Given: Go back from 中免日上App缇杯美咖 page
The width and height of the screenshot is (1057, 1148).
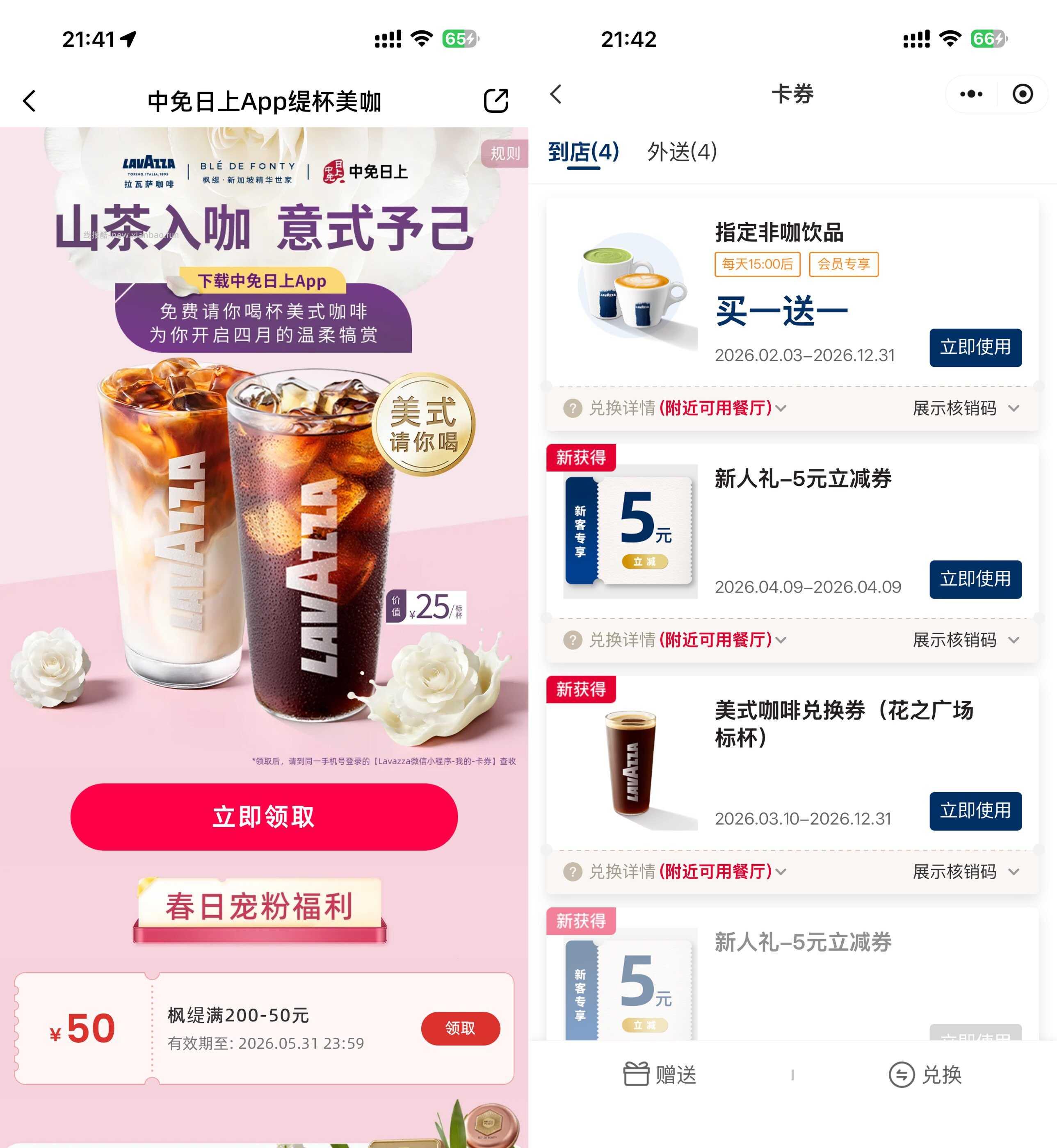Looking at the screenshot, I should pyautogui.click(x=30, y=101).
